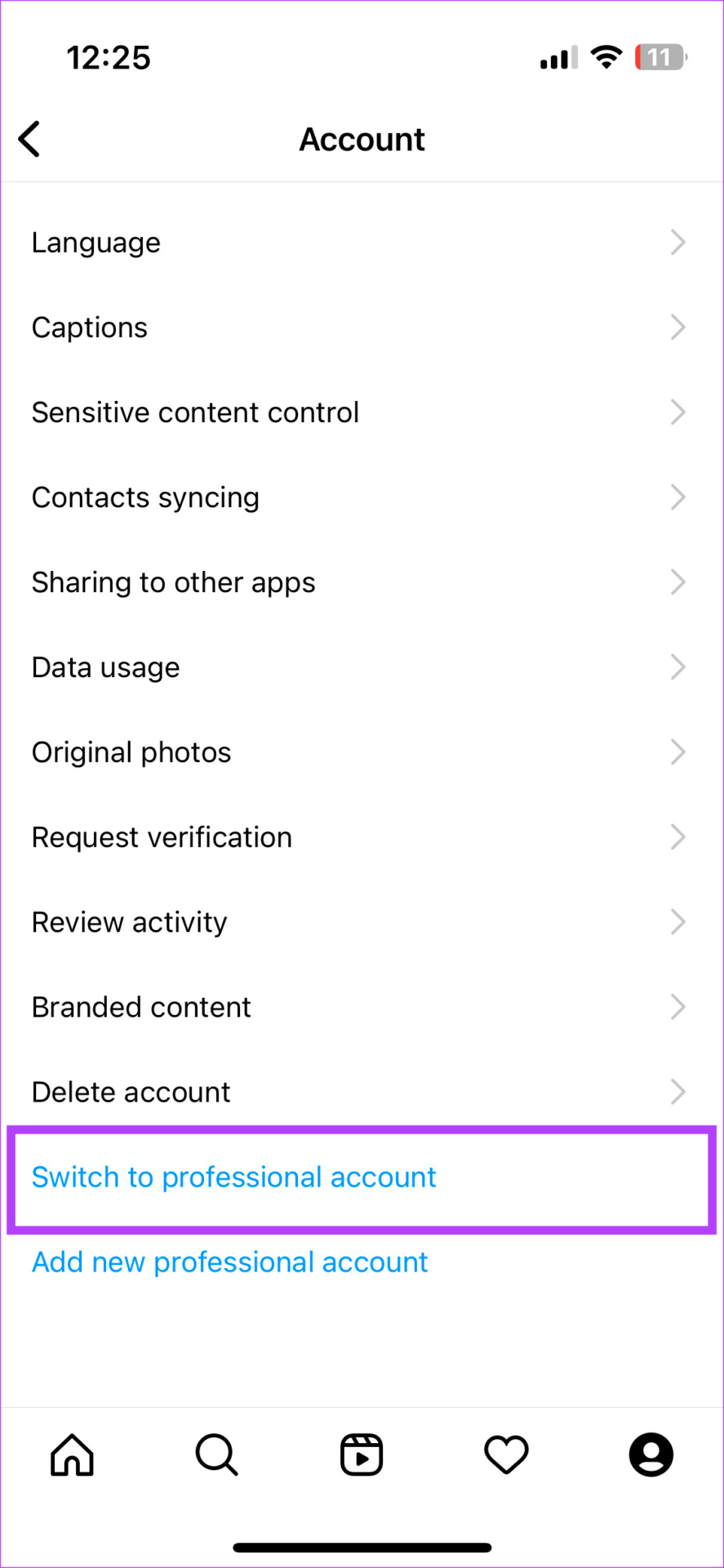
Task: Open Data usage settings
Action: [x=362, y=667]
